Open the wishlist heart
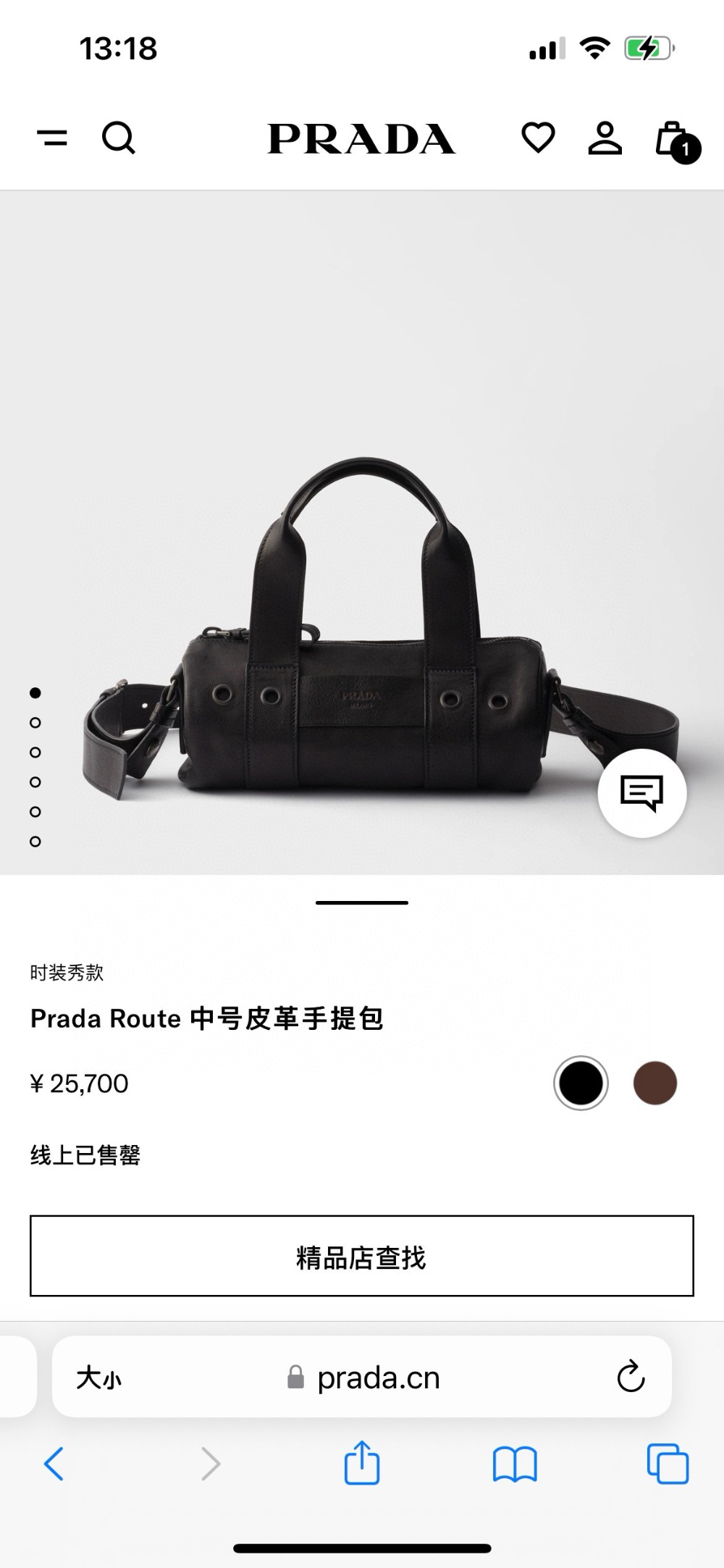This screenshot has width=724, height=1568. [x=538, y=138]
